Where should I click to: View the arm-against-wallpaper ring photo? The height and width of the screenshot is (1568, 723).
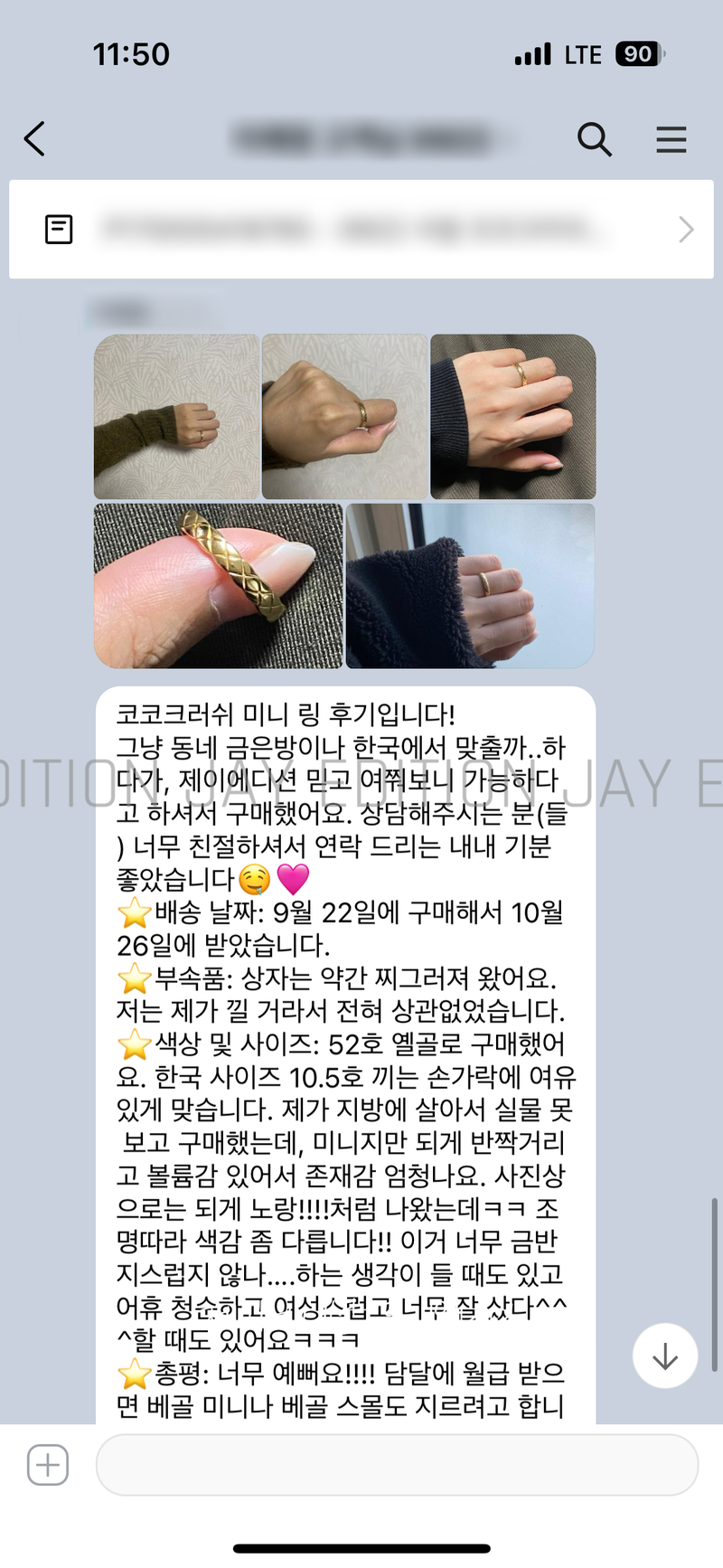pyautogui.click(x=176, y=417)
